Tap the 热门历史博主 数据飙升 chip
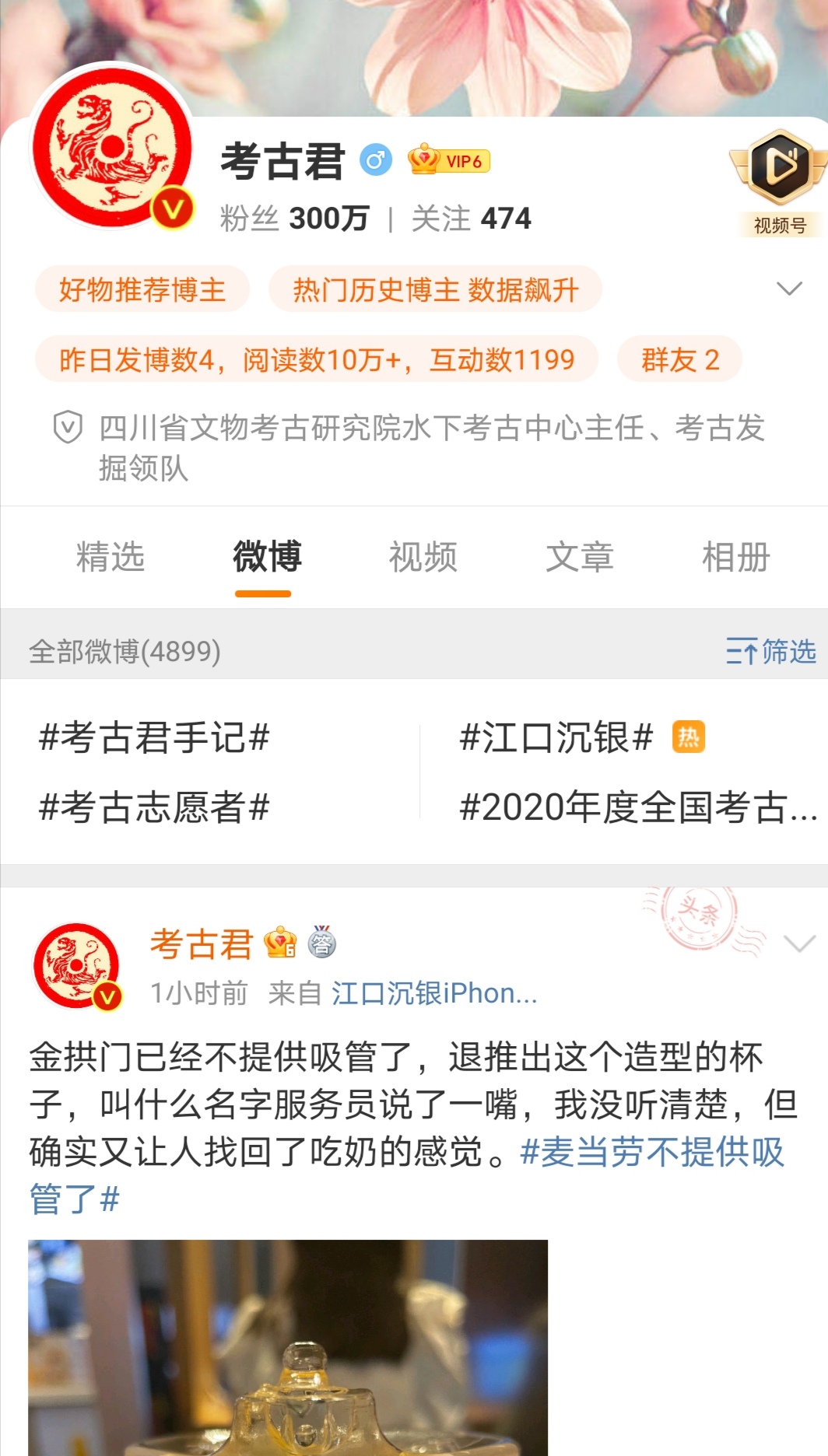The image size is (828, 1456). [x=436, y=290]
